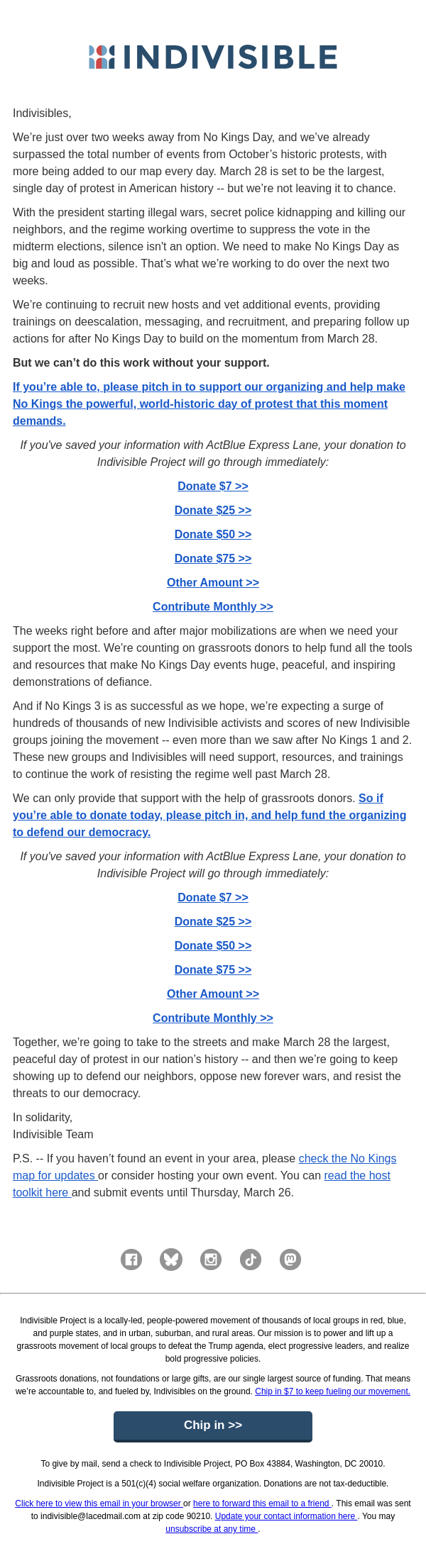
Task: Tap 'Chip in $7 to keep fueling our movement'
Action: (332, 1391)
